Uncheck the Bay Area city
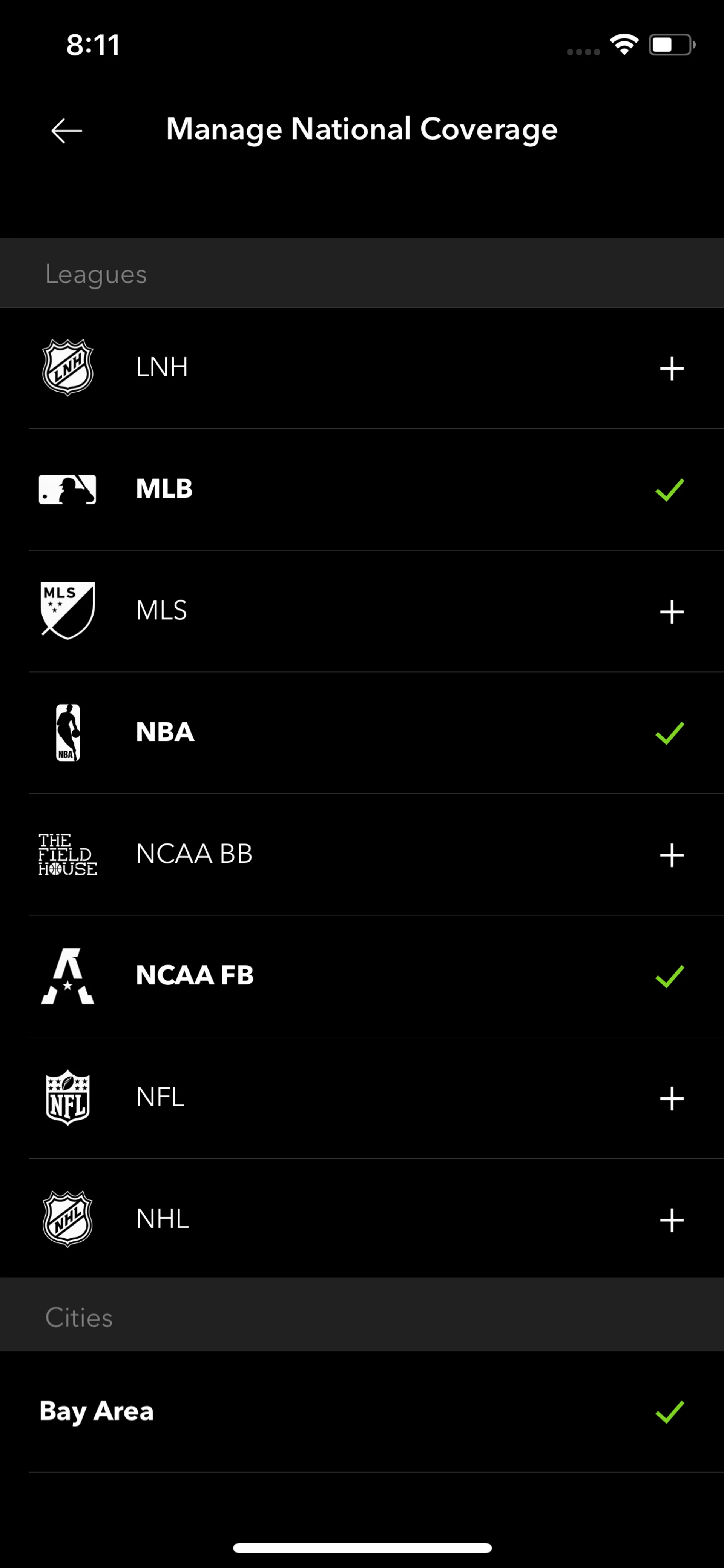Screen dimensions: 724x1568 coord(669,1412)
